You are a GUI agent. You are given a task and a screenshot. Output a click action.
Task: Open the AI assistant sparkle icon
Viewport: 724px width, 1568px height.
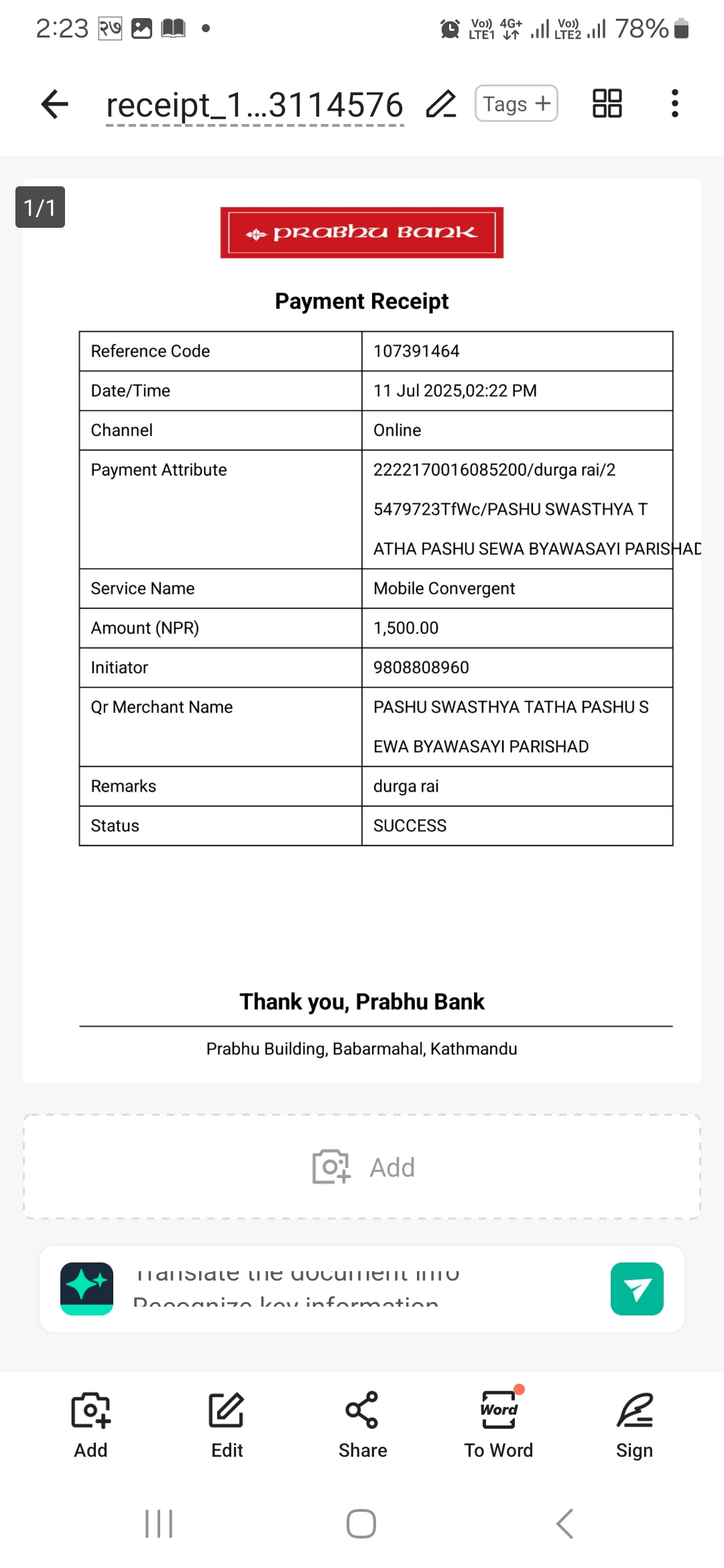pos(86,1289)
